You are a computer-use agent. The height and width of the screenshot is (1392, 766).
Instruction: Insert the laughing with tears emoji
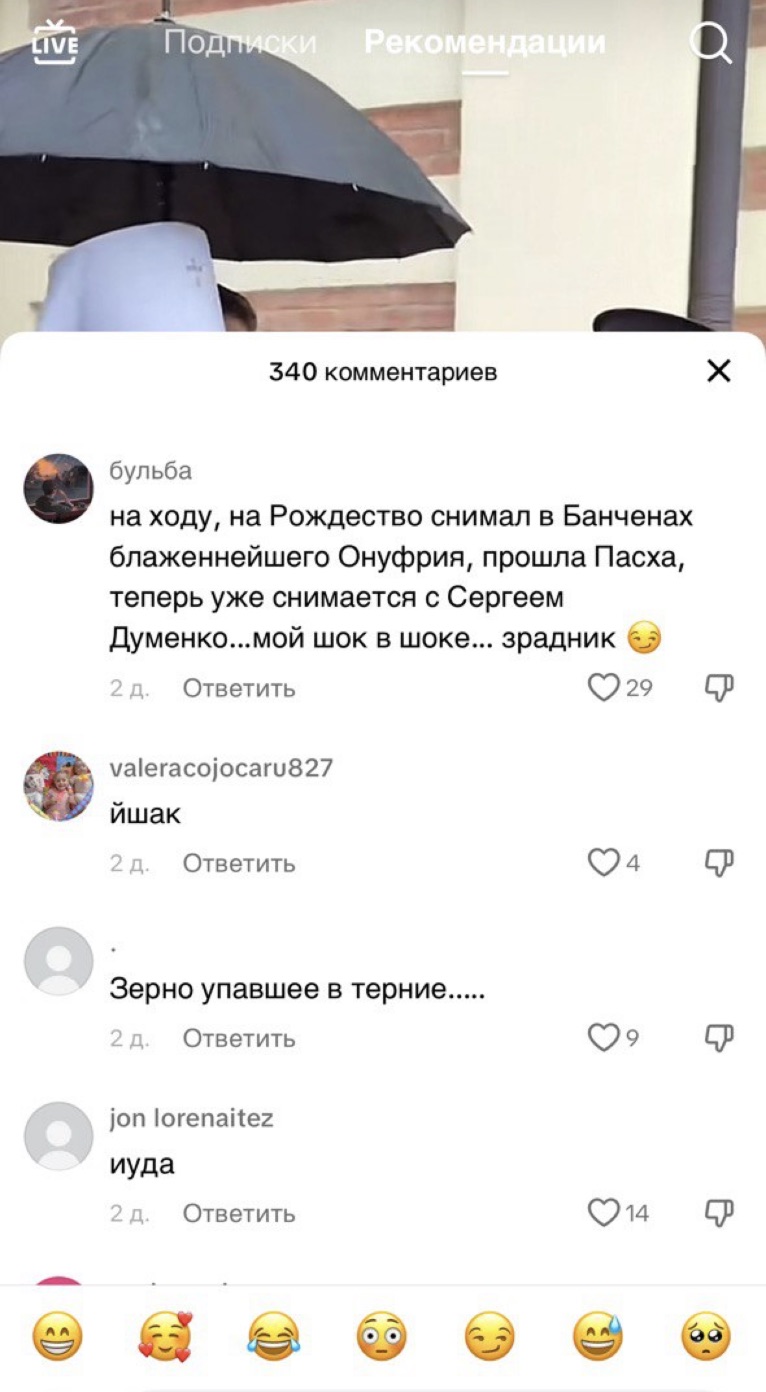click(x=274, y=1336)
